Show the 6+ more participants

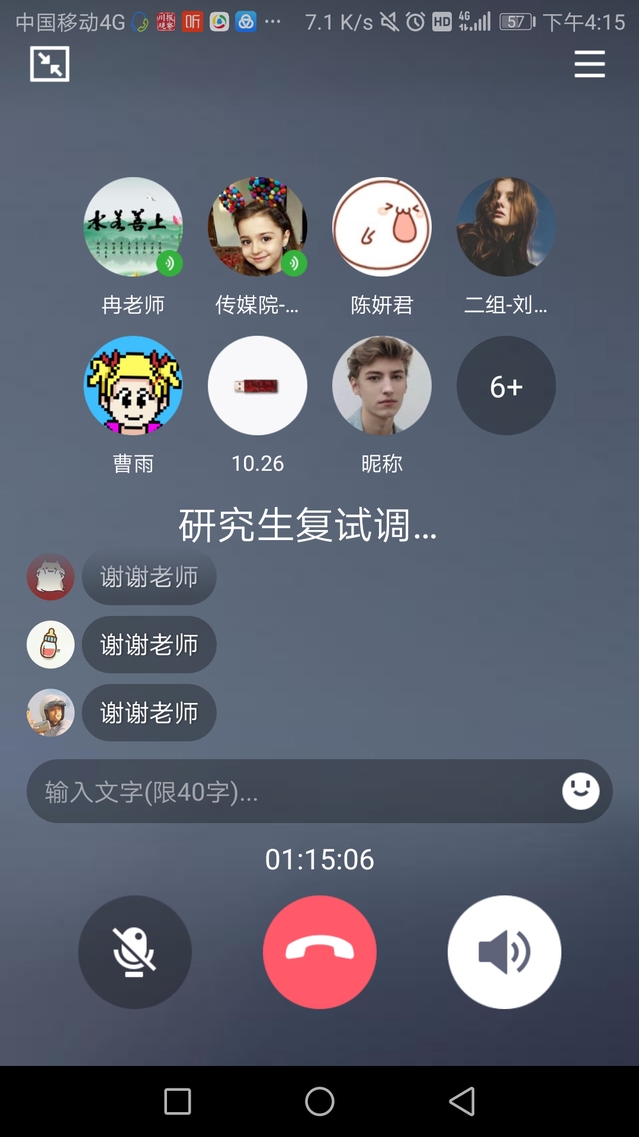pyautogui.click(x=506, y=386)
